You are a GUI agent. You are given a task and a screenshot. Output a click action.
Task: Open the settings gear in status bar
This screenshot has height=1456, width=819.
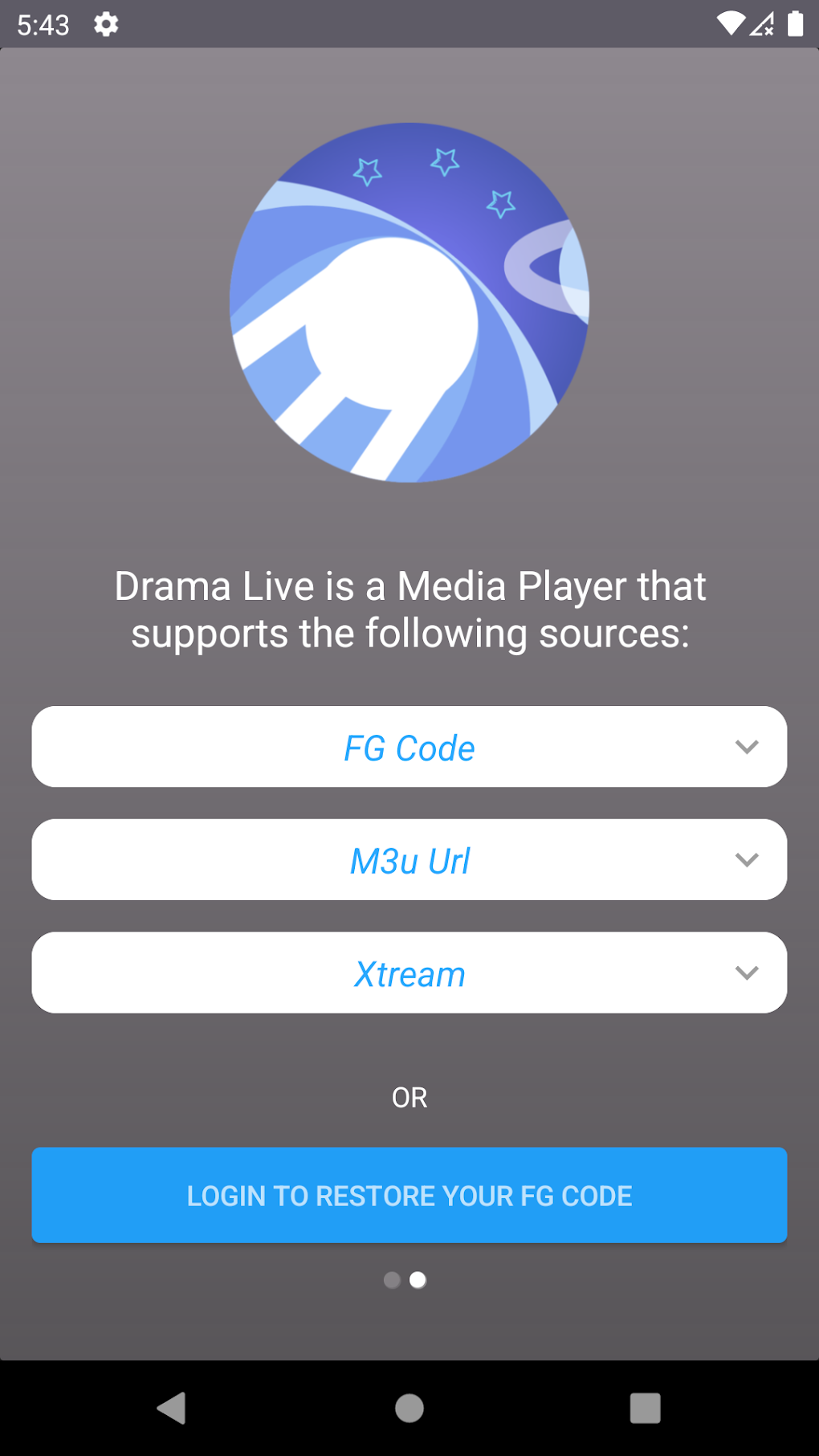click(x=105, y=24)
